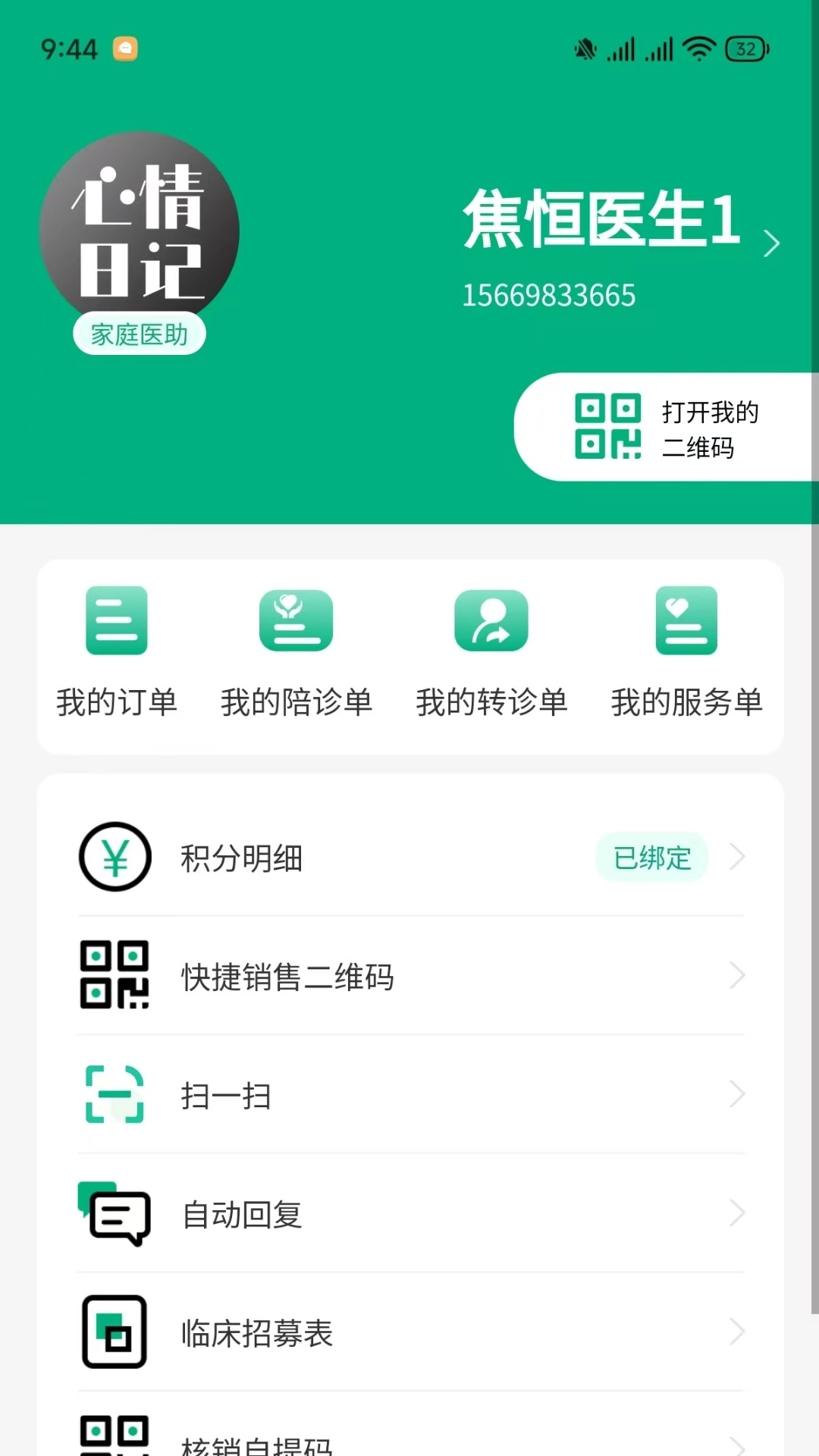Click the 家庭医助 label under the avatar
819x1456 pixels.
pos(139,333)
